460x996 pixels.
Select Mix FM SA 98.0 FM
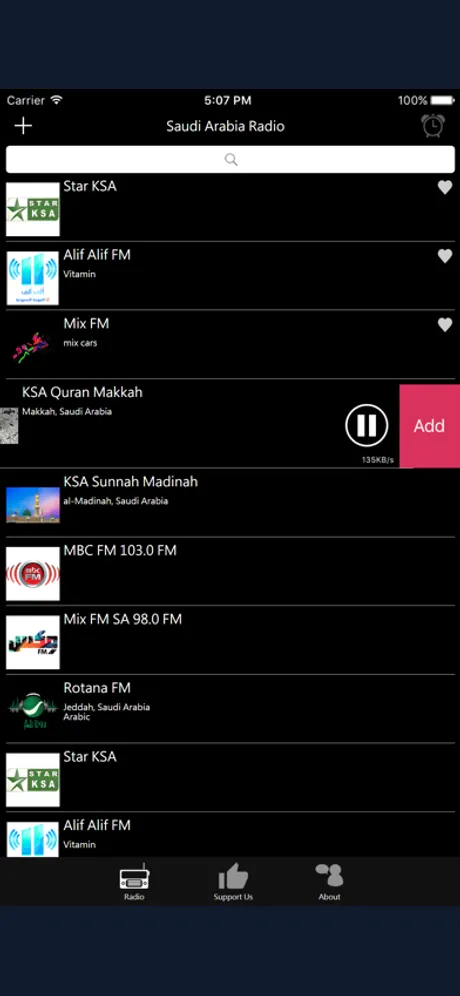coord(230,640)
